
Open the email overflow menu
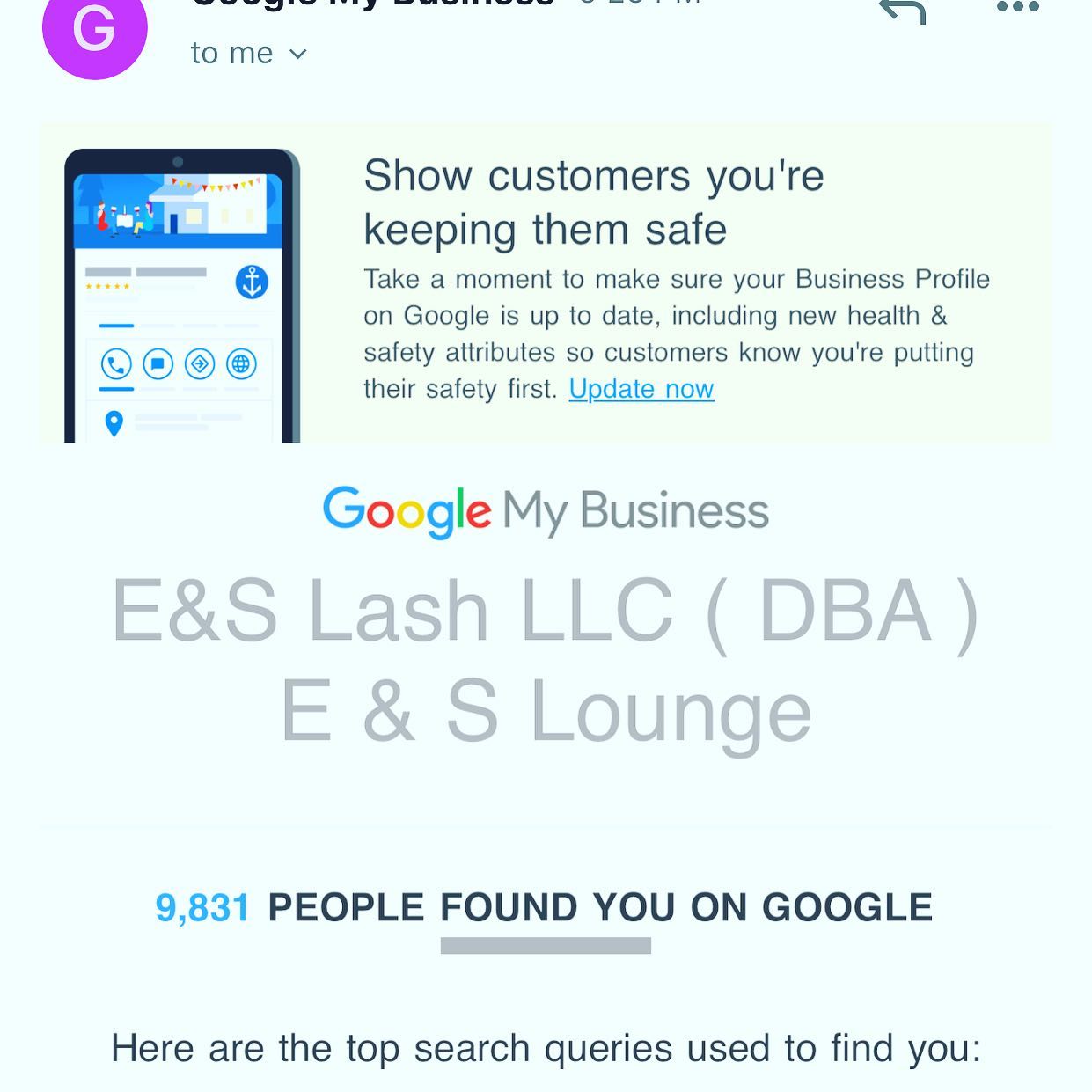click(x=1018, y=8)
